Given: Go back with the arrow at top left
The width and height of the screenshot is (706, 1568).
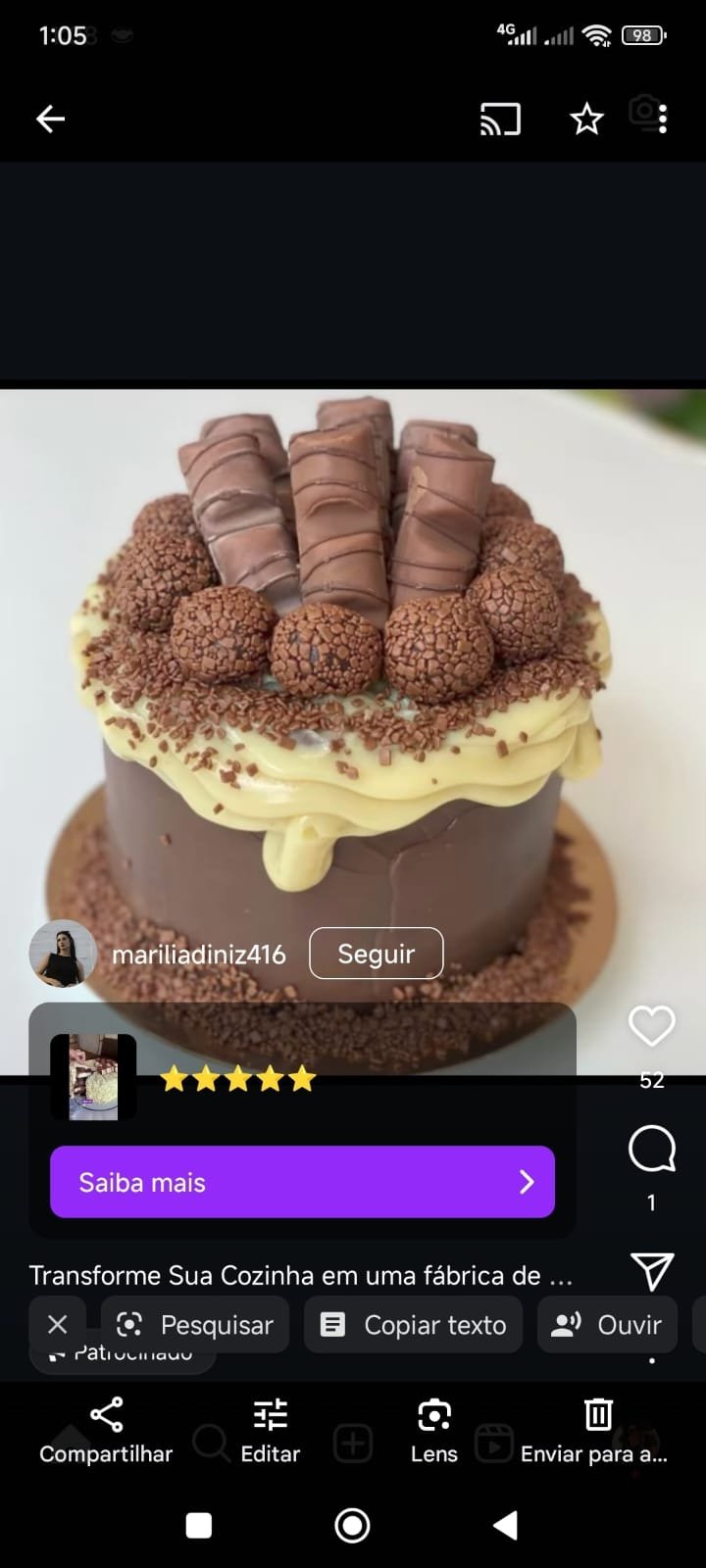Looking at the screenshot, I should 50,118.
